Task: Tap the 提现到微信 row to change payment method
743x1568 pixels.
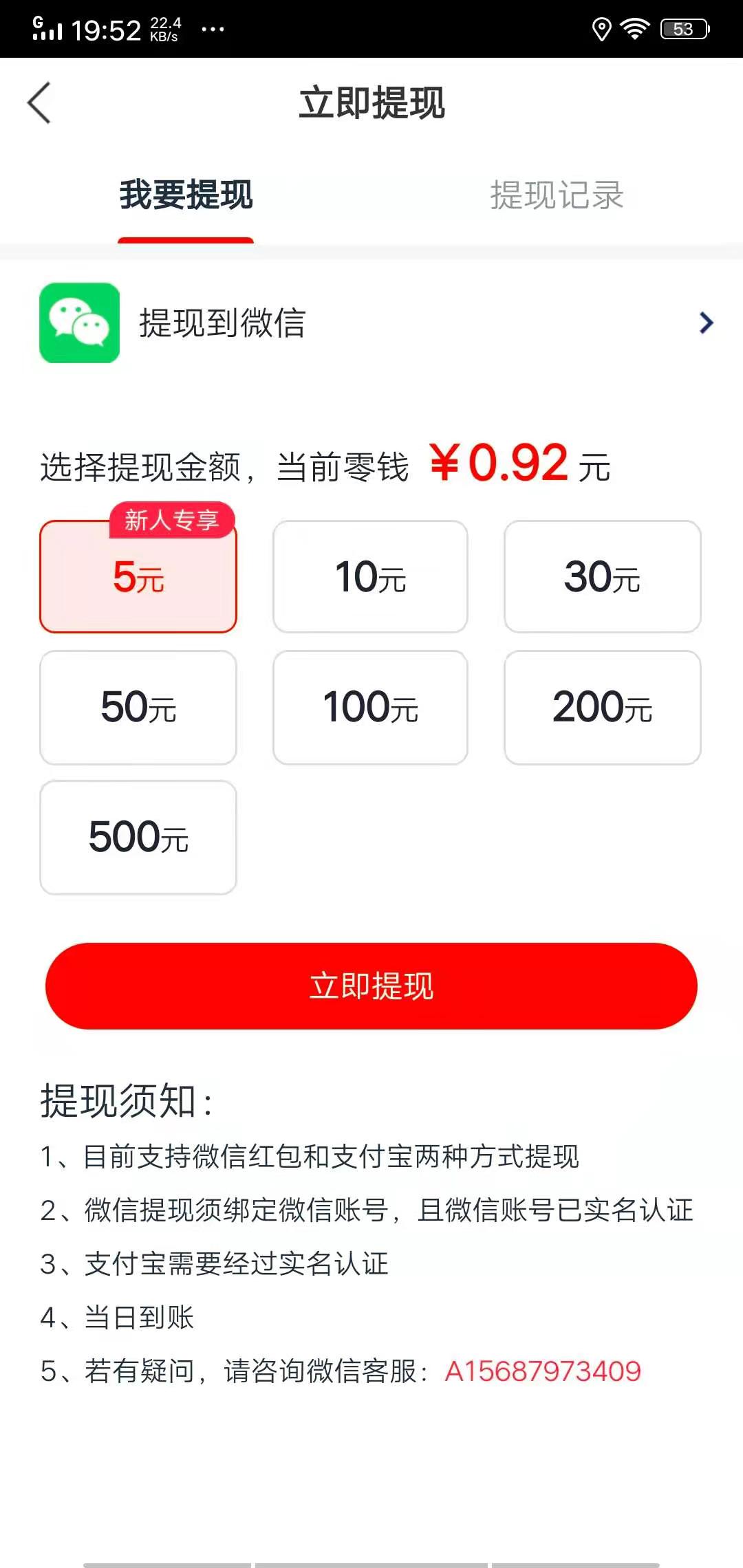Action: (220, 323)
